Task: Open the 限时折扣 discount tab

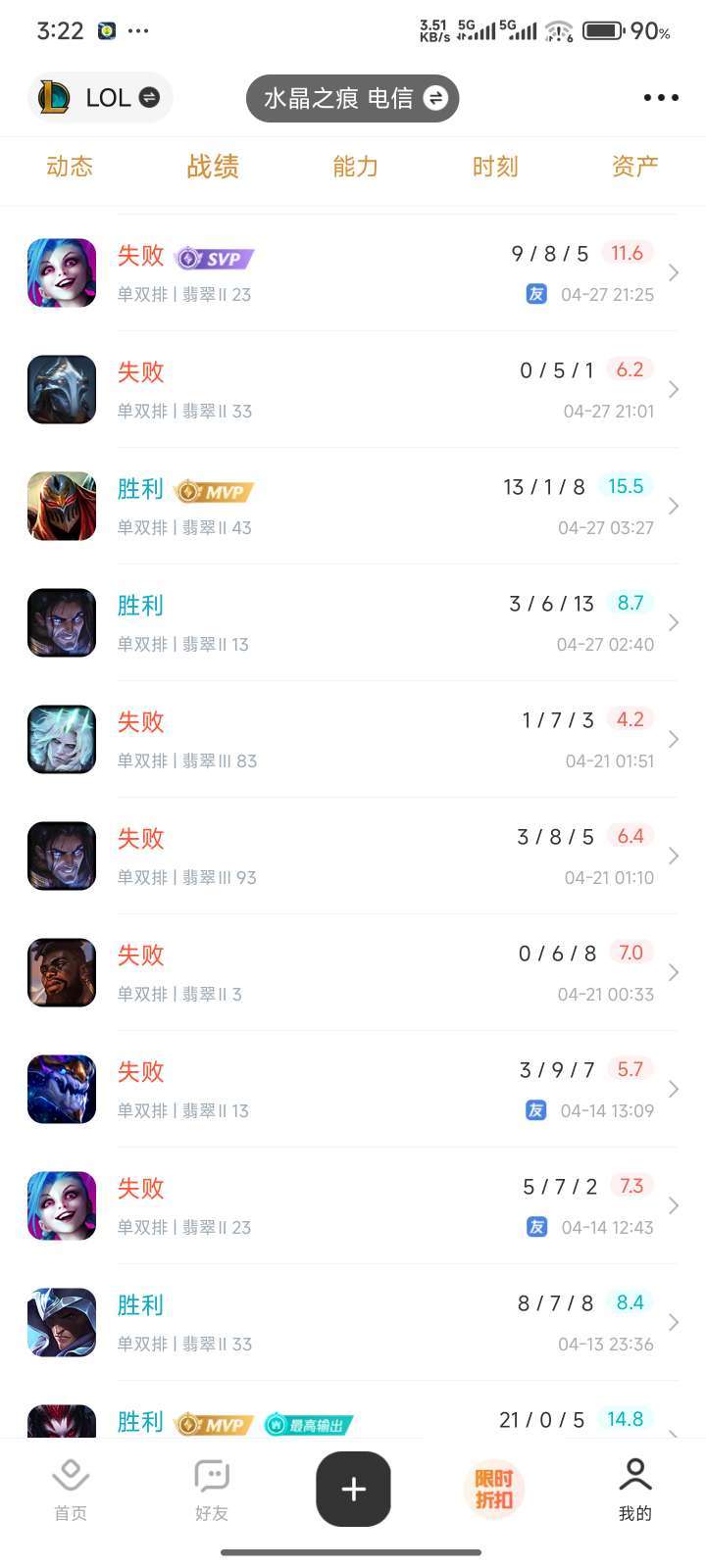Action: tap(494, 1490)
